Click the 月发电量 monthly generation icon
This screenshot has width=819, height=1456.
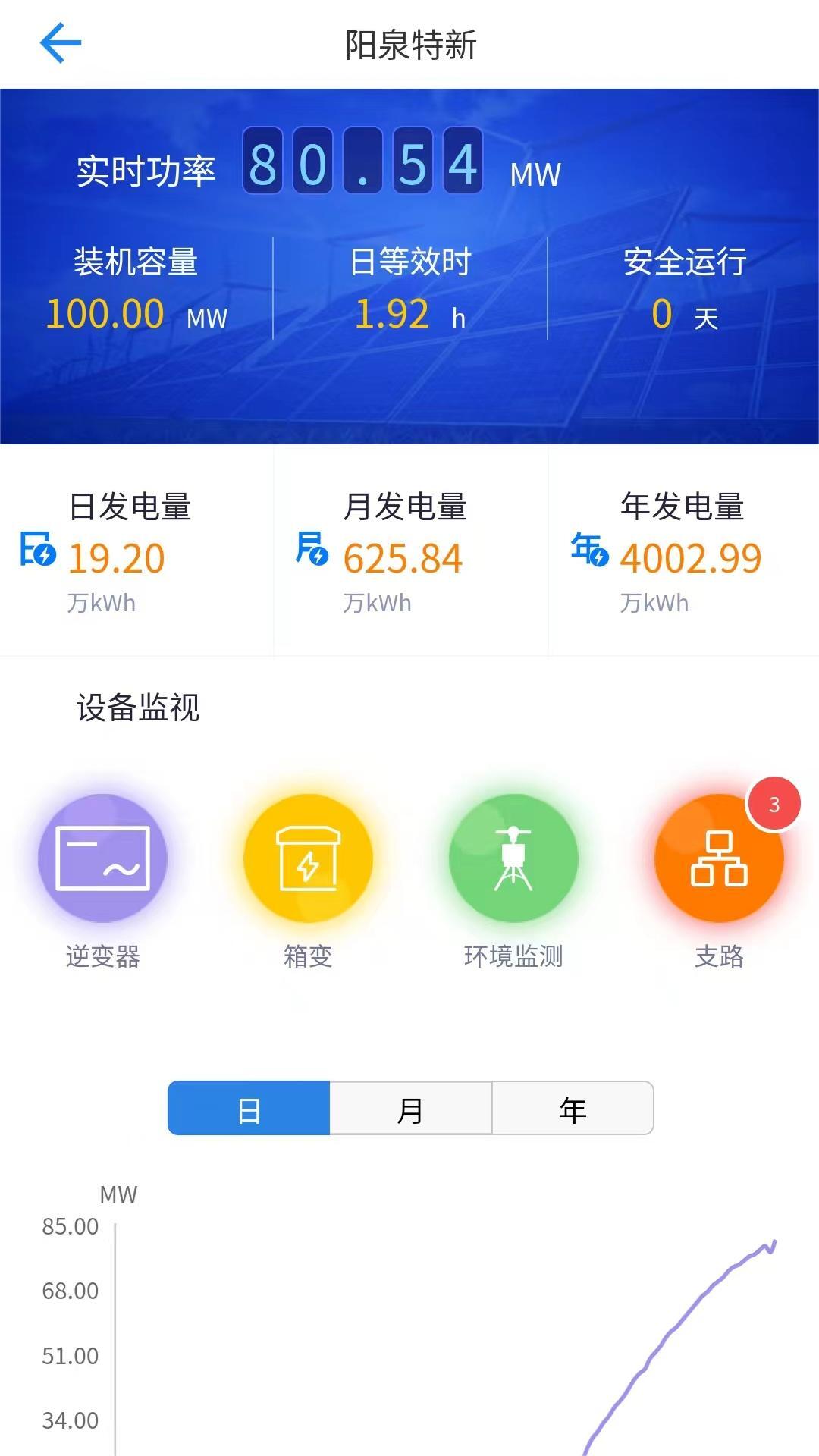[x=315, y=555]
